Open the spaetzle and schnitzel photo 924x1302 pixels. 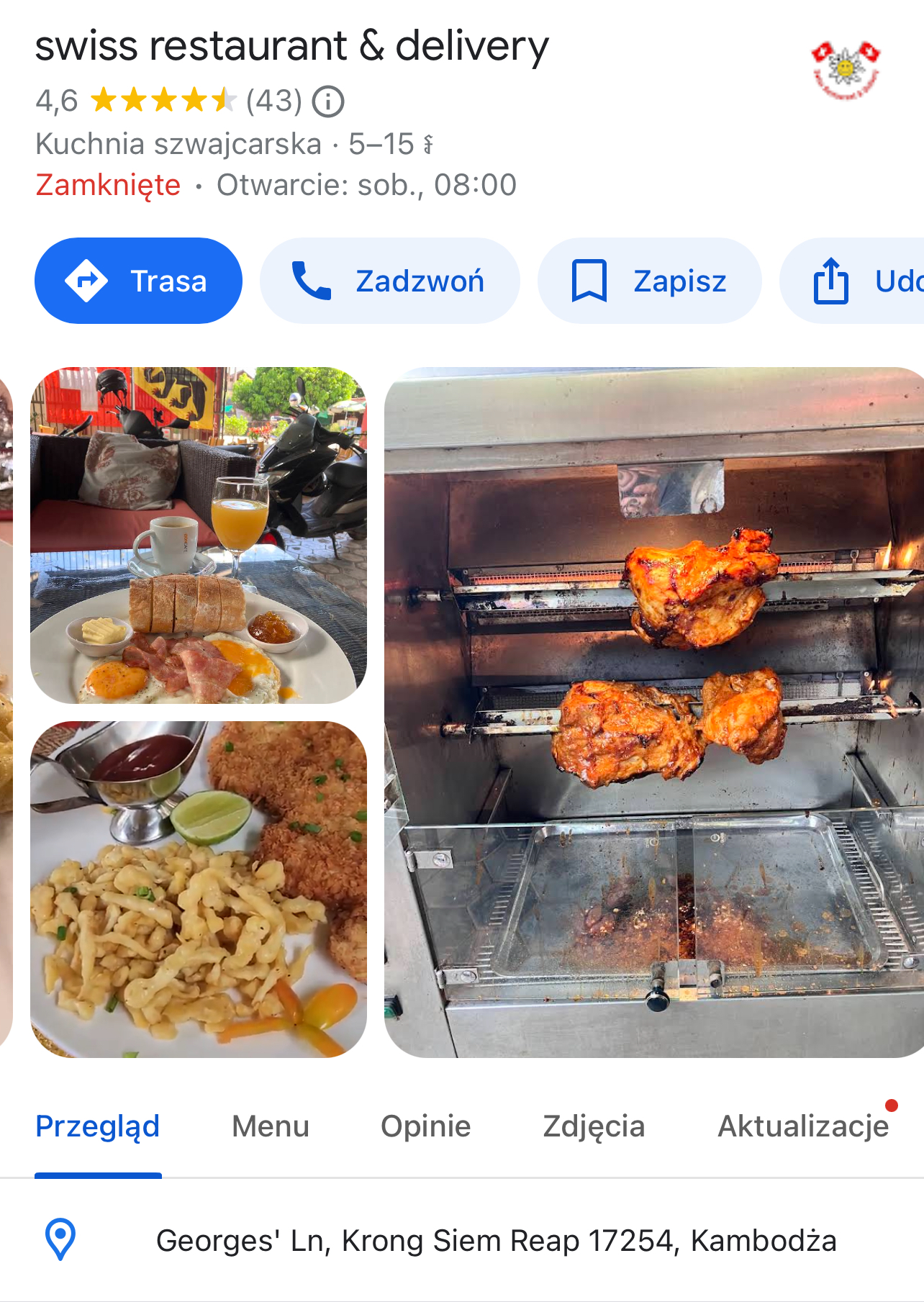click(x=199, y=889)
